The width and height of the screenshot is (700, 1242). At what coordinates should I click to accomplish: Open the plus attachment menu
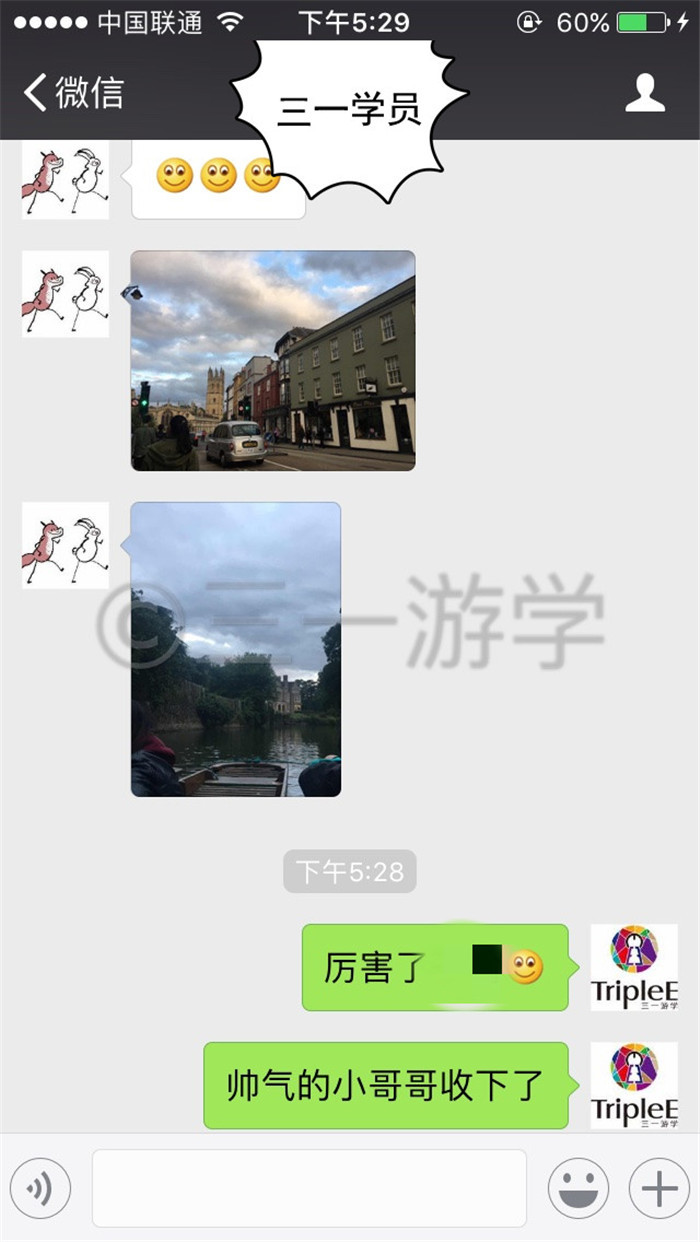[659, 1188]
